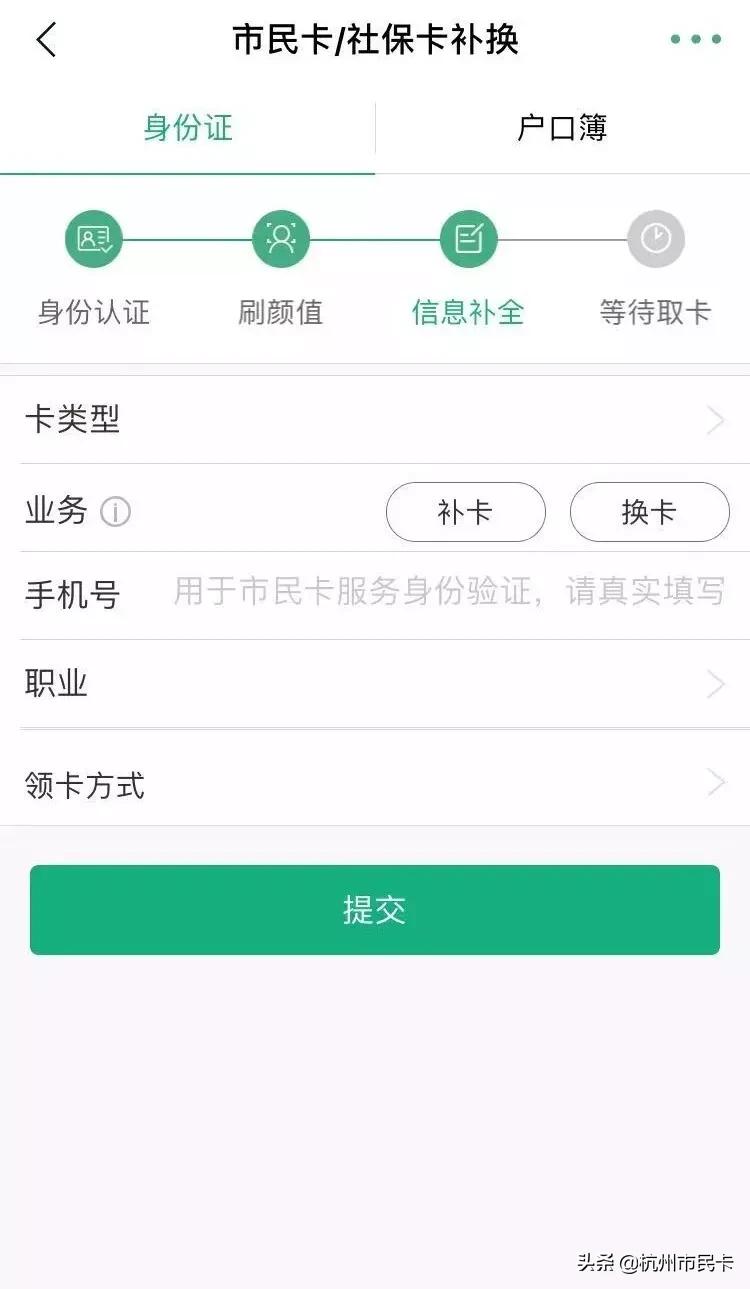Tap the info icon next to 业务
Screen dimensions: 750x1289
[117, 512]
